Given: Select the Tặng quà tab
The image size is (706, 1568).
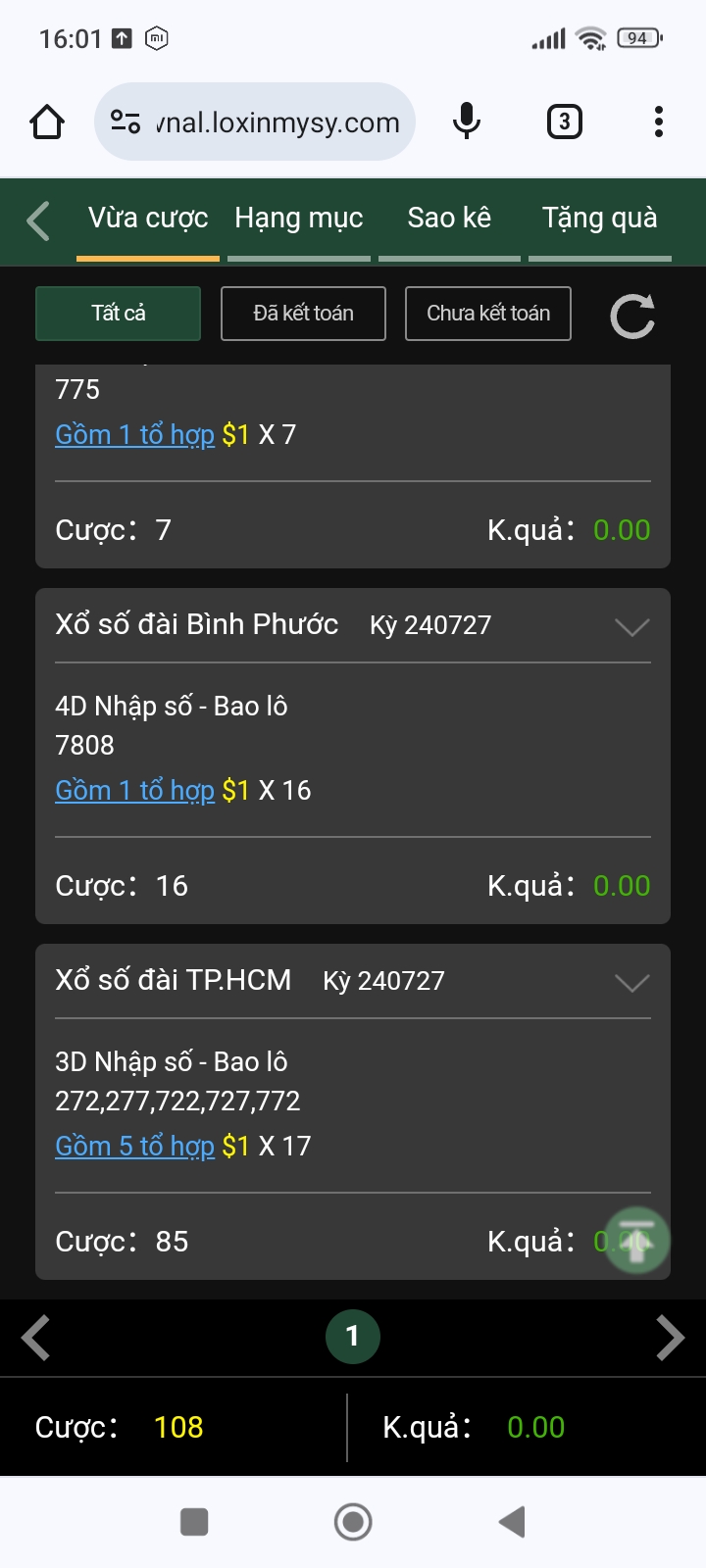Looking at the screenshot, I should tap(600, 219).
